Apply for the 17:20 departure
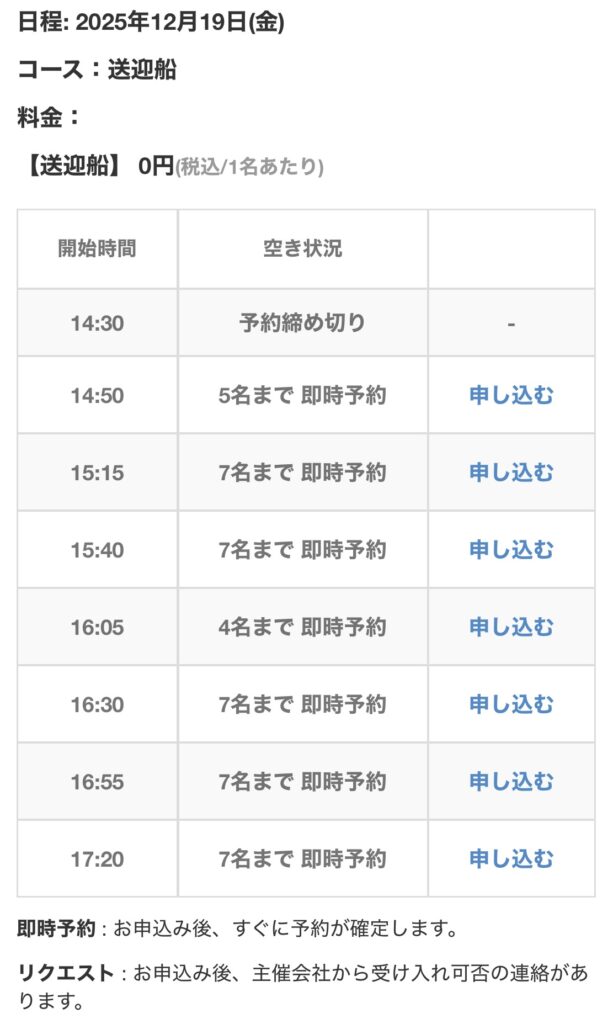 (510, 858)
